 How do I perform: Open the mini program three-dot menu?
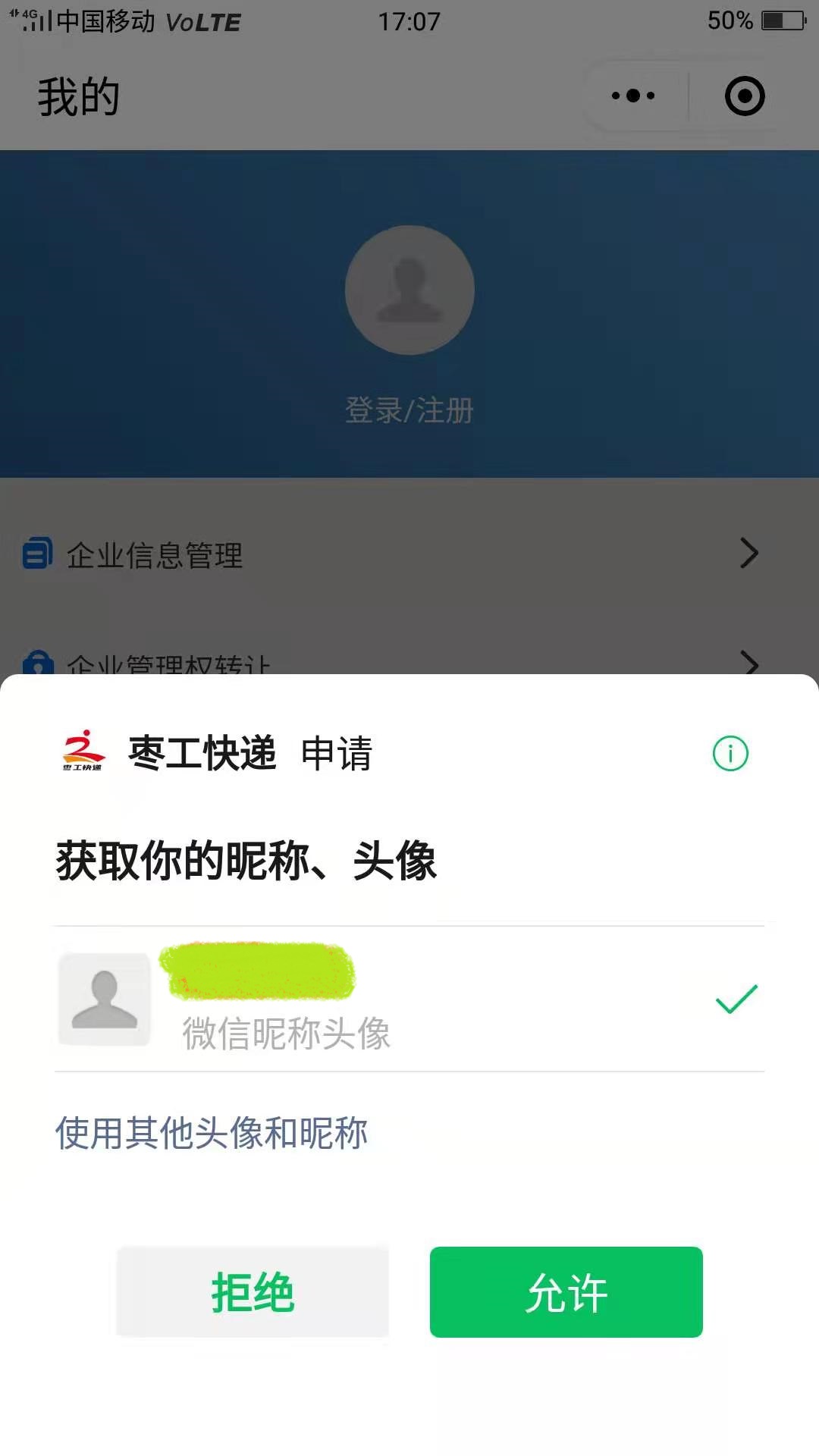pyautogui.click(x=634, y=96)
